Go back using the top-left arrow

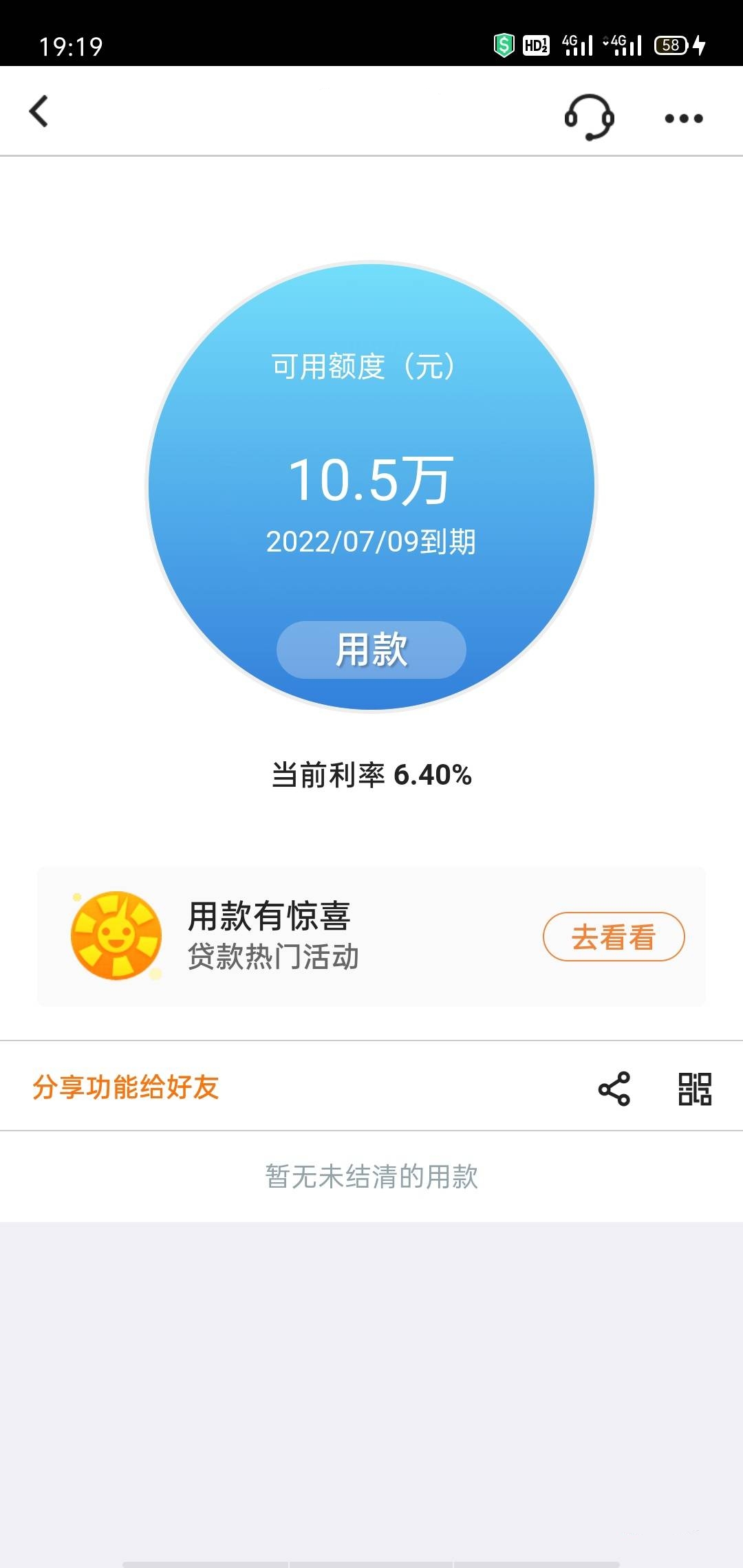[x=39, y=111]
